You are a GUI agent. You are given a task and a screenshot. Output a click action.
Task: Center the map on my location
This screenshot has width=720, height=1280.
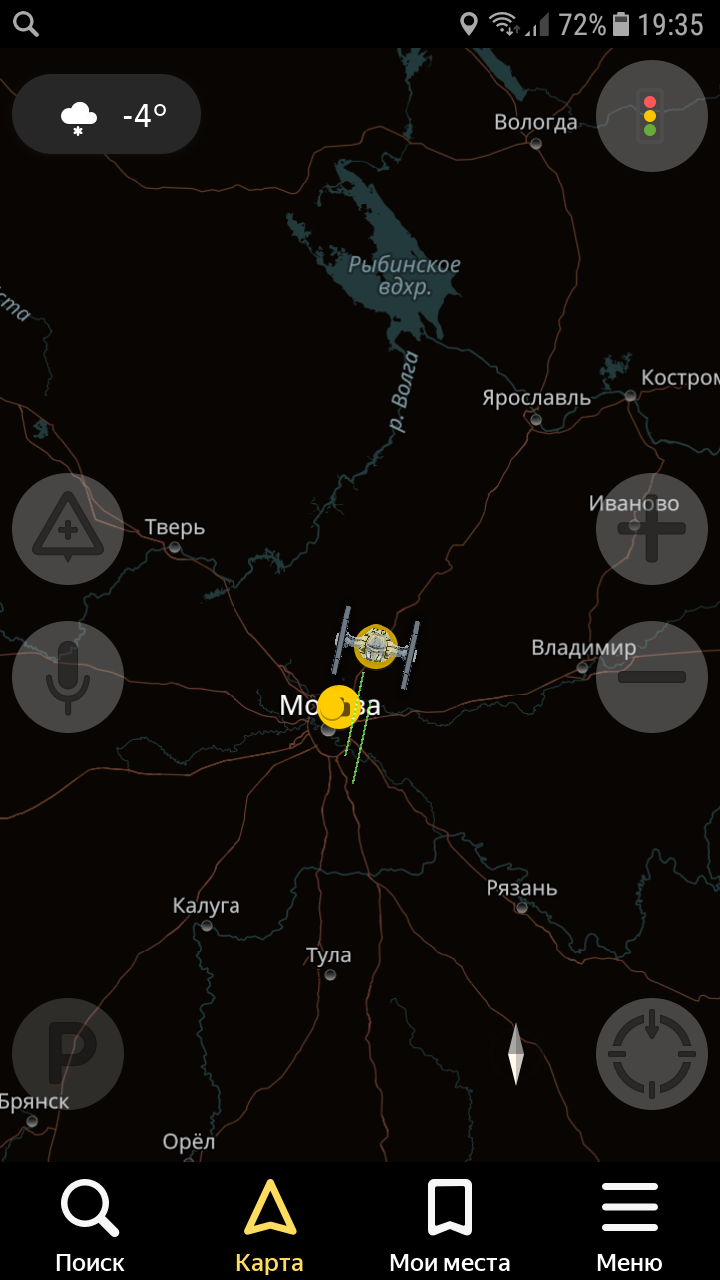tap(651, 1053)
